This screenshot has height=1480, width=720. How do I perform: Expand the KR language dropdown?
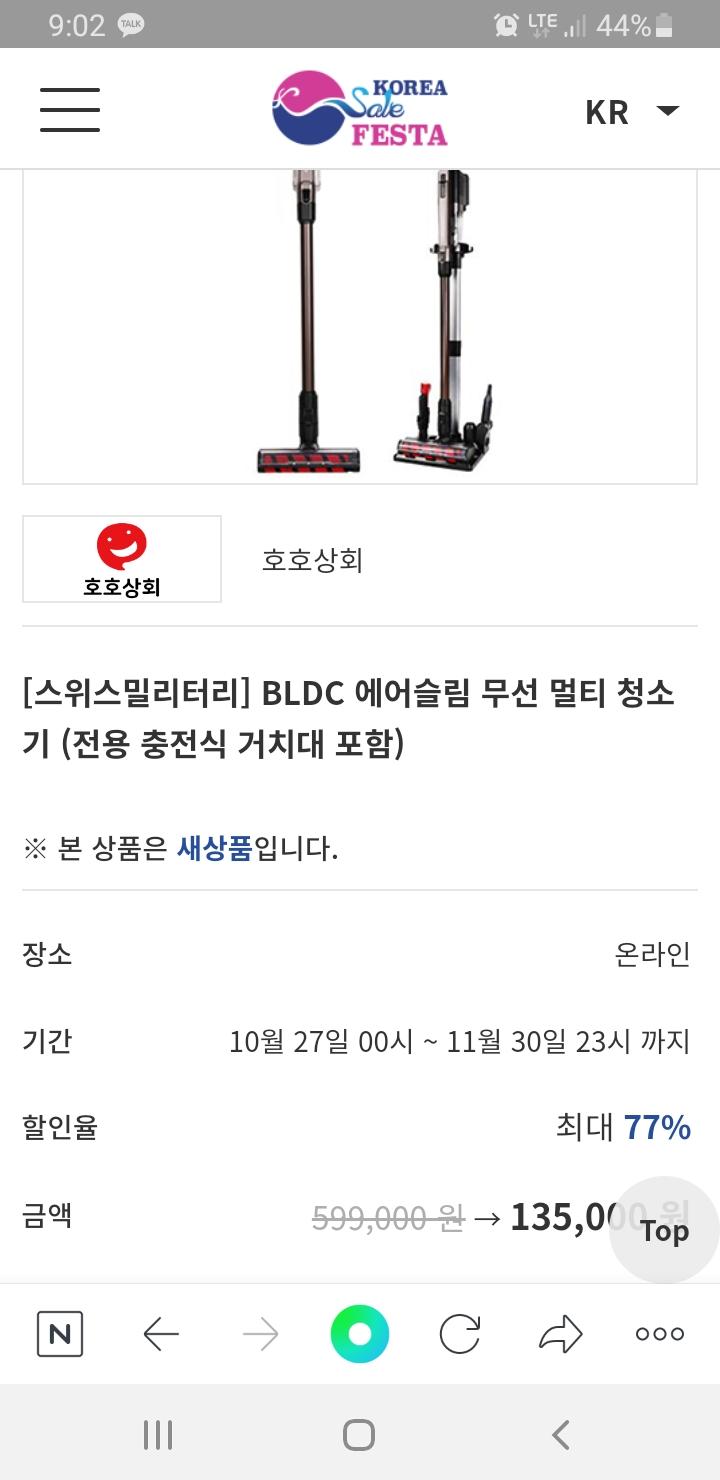(632, 111)
